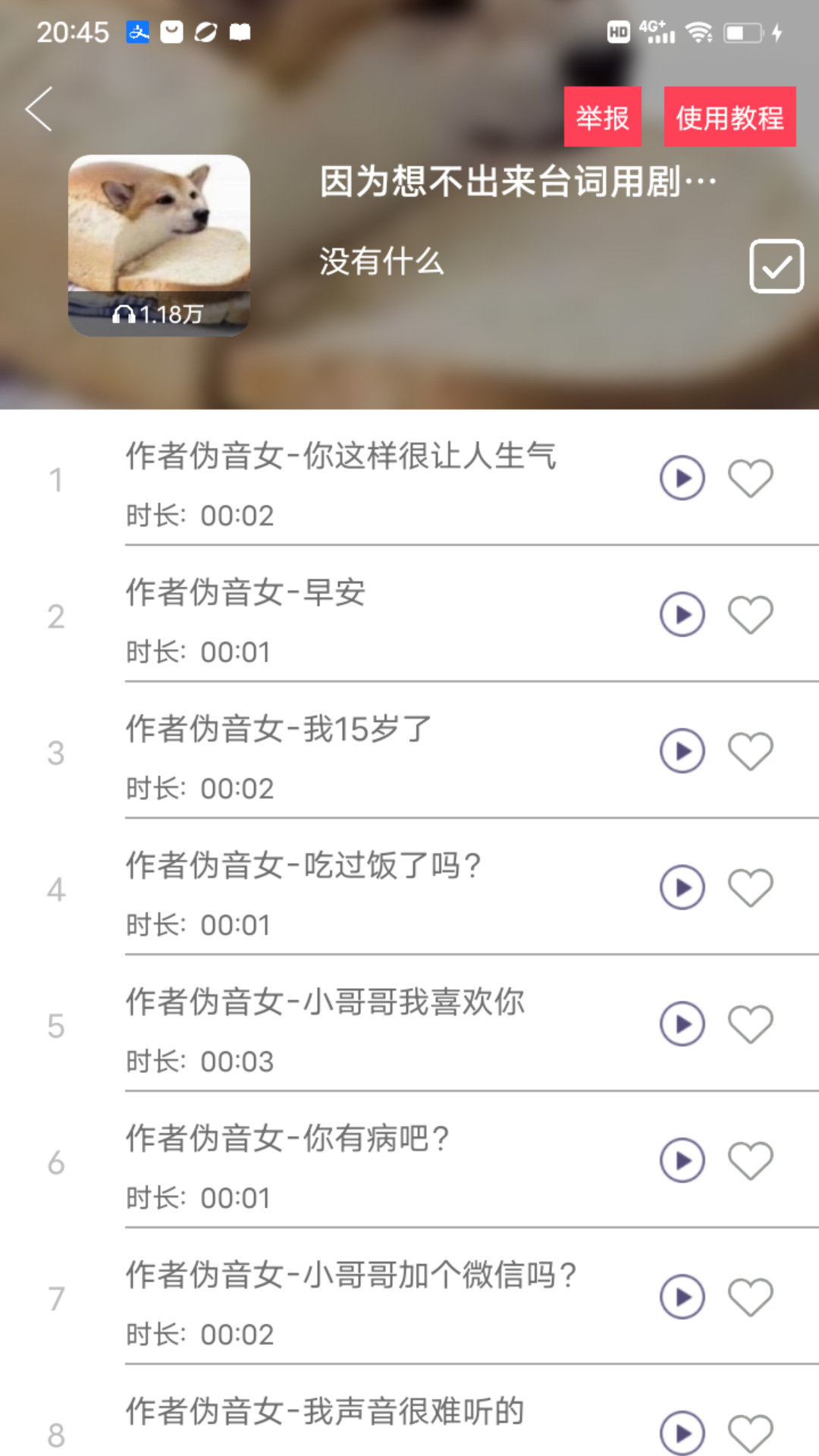Heart the clip 吃过饭了吗？
819x1456 pixels.
751,887
